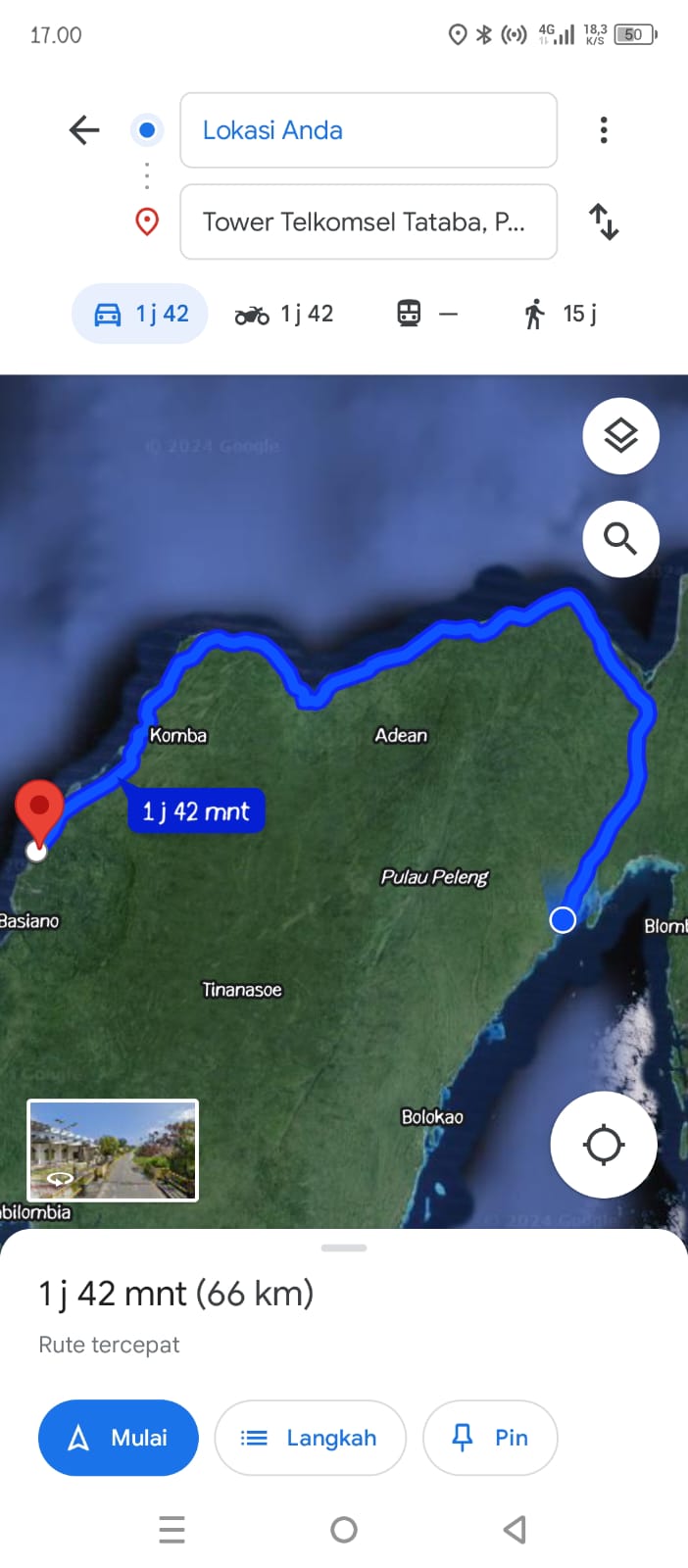Image resolution: width=688 pixels, height=1568 pixels.
Task: Go back using the top-left arrow
Action: pos(84,130)
